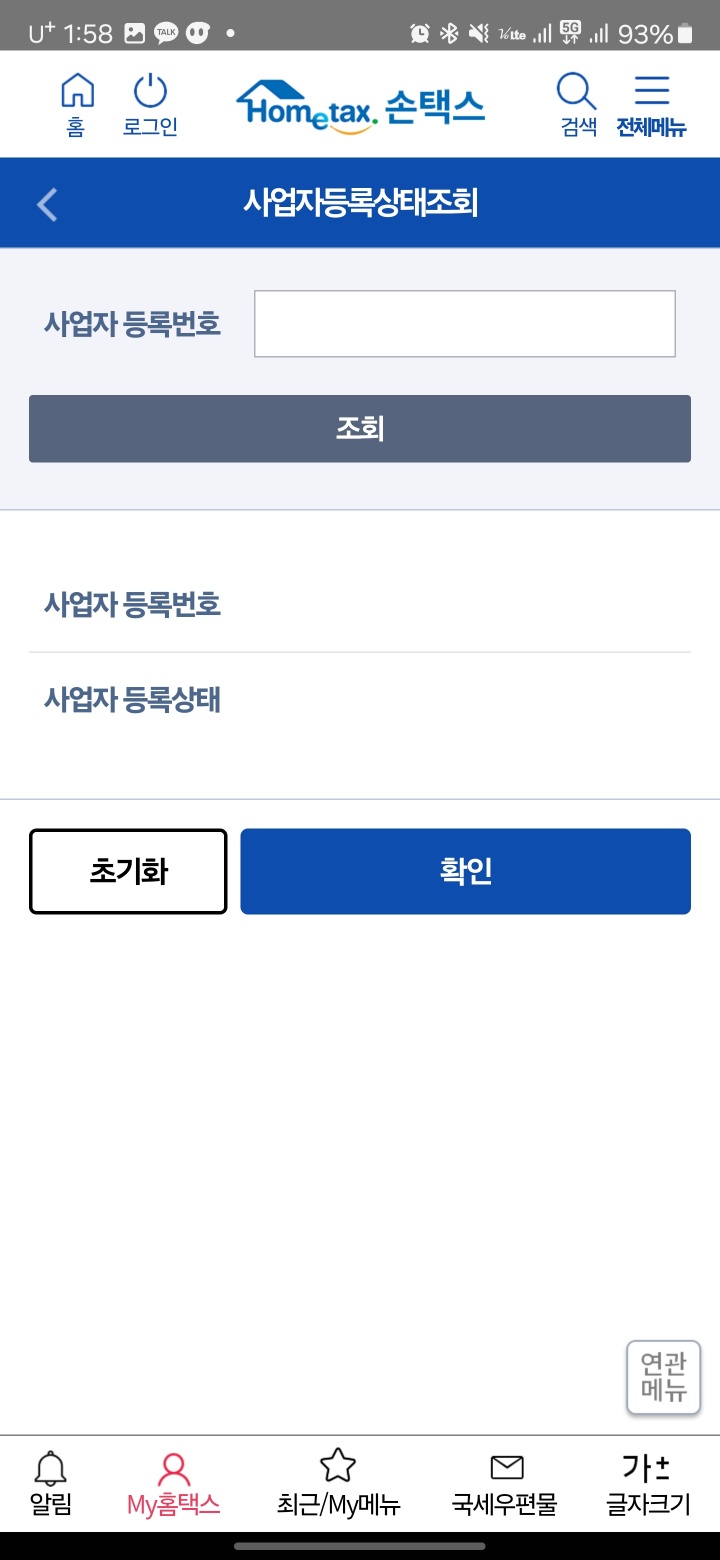The width and height of the screenshot is (720, 1560).
Task: Switch to the My홈택스 bottom tab
Action: pos(174,1483)
